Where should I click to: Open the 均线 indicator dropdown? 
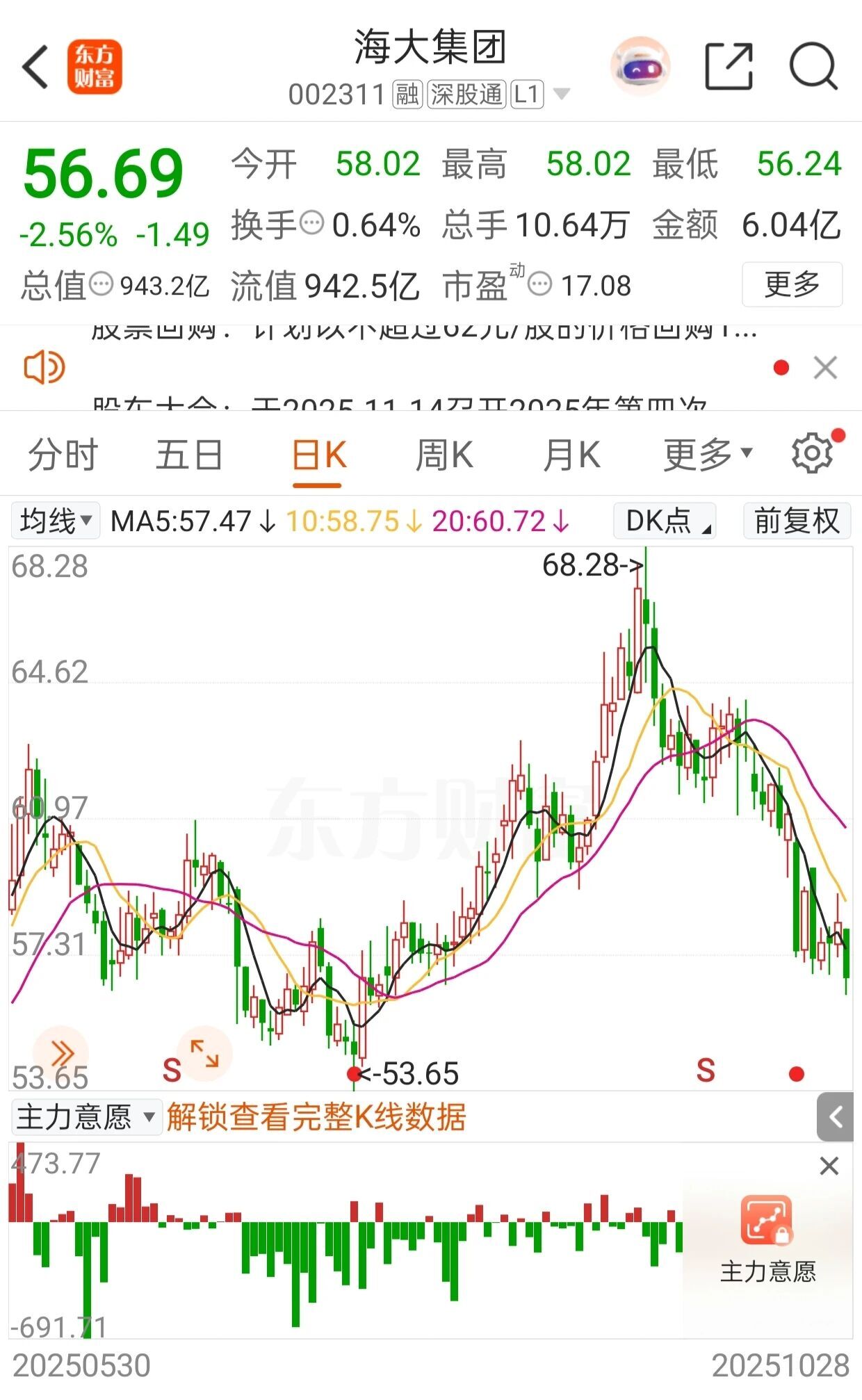tap(56, 521)
